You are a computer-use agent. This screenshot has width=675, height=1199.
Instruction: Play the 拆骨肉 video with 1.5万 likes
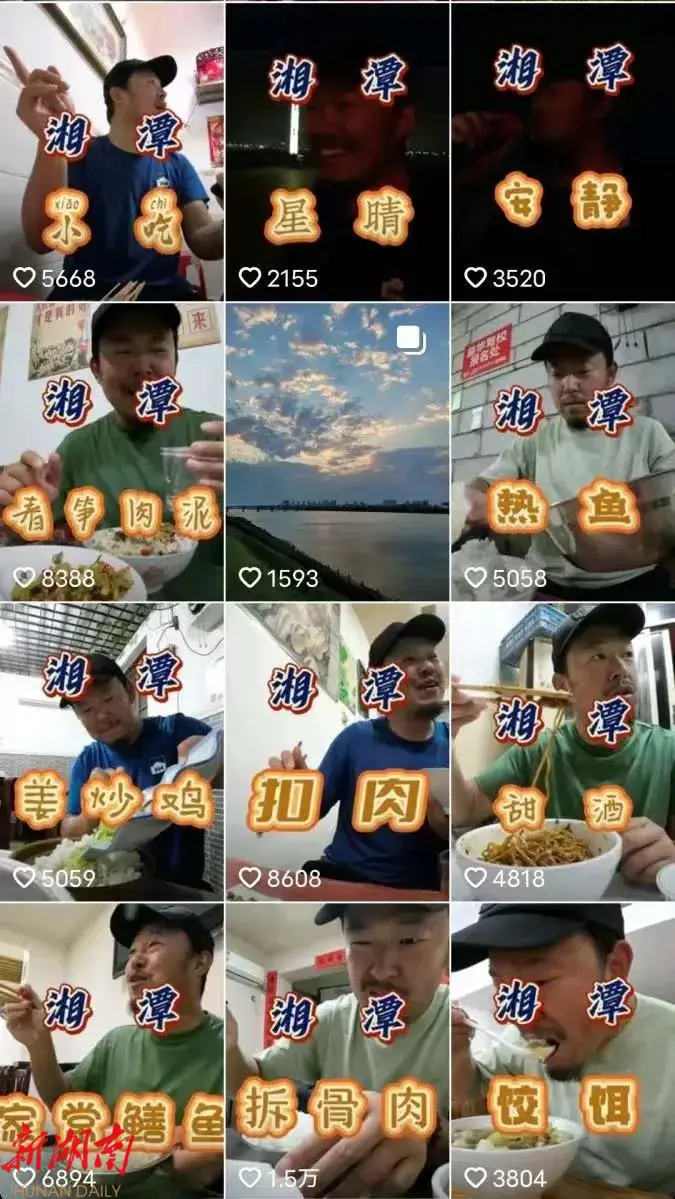pyautogui.click(x=337, y=1050)
